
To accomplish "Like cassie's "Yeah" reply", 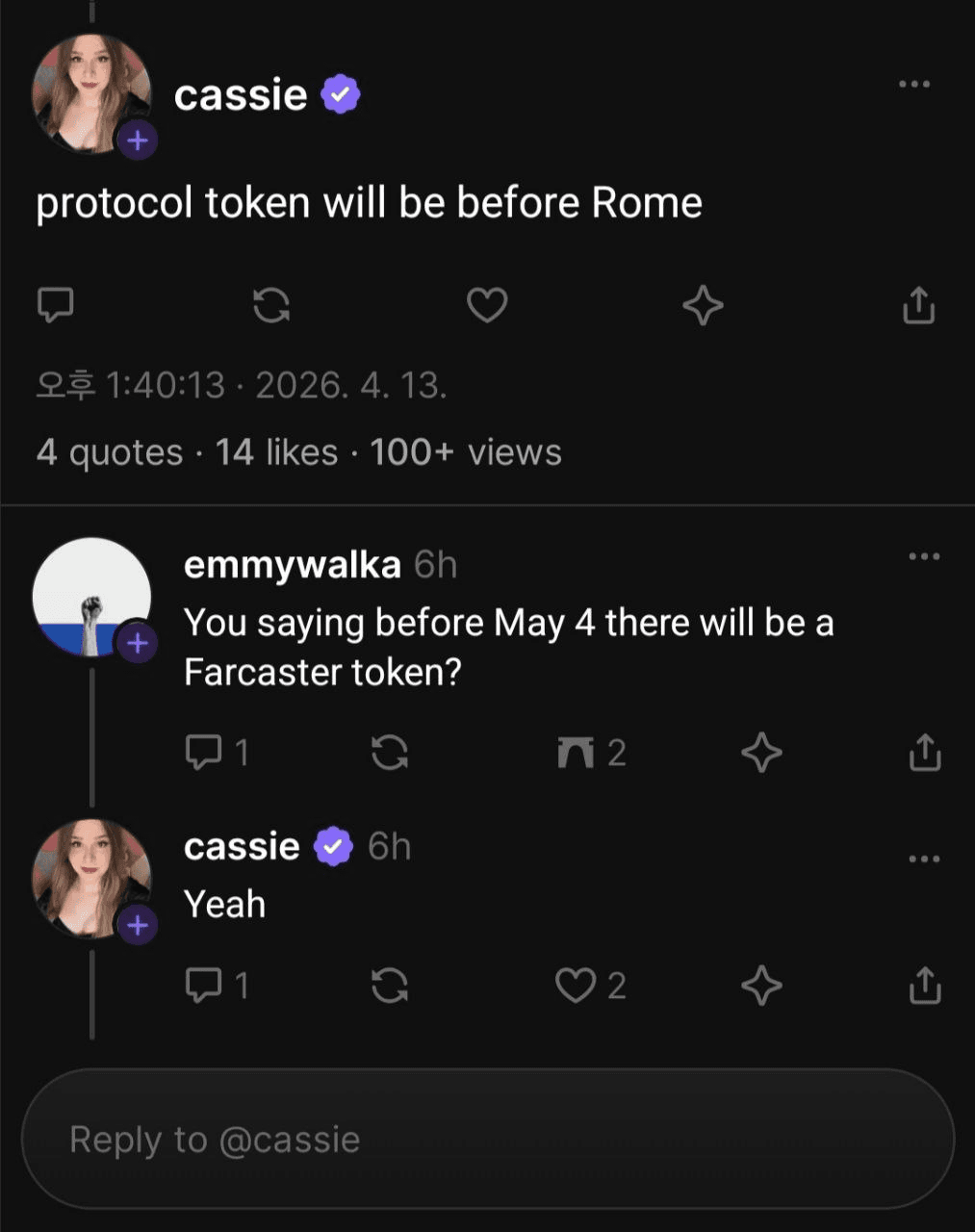I will (x=577, y=986).
